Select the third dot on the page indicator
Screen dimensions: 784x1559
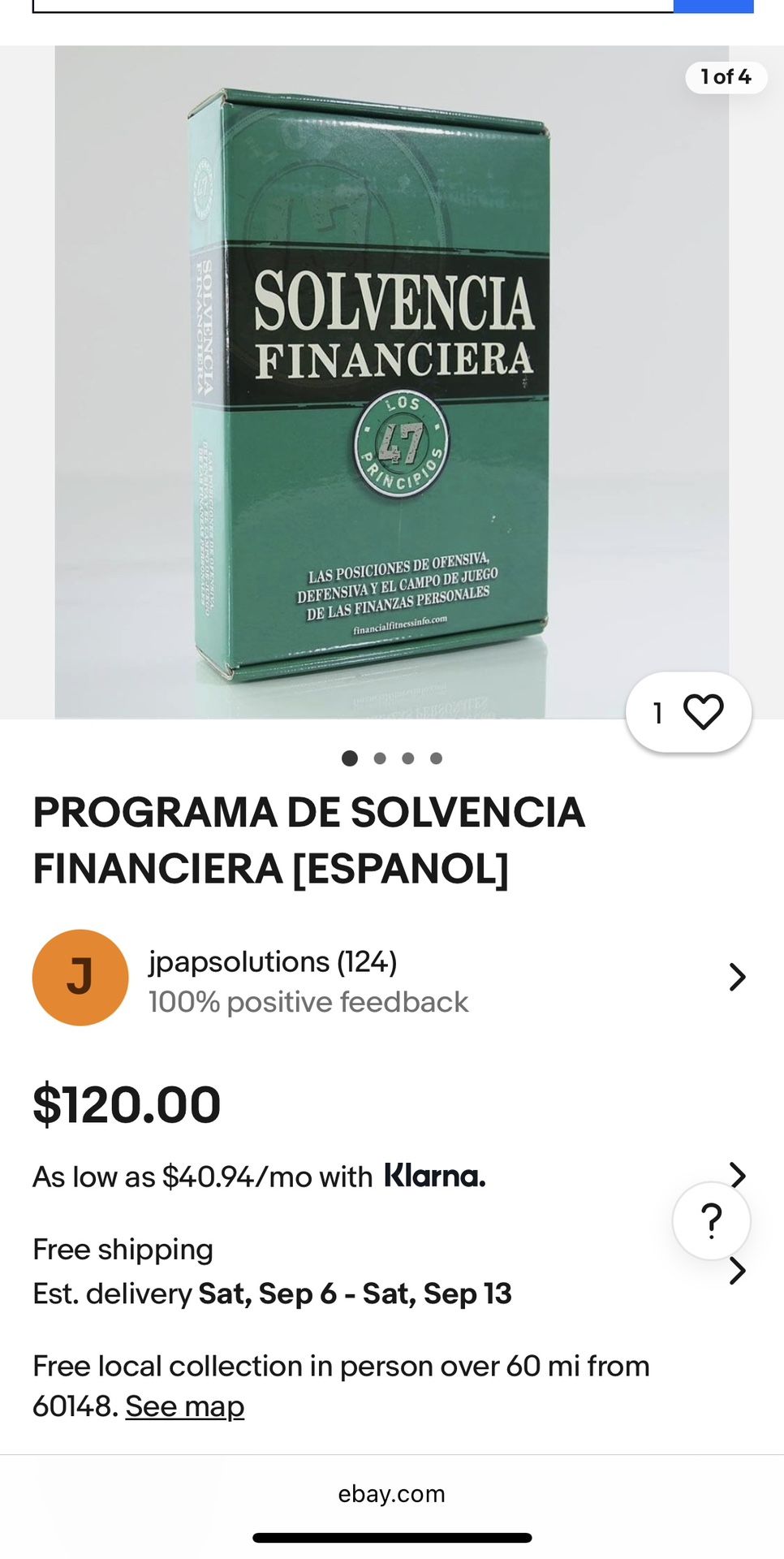407,758
